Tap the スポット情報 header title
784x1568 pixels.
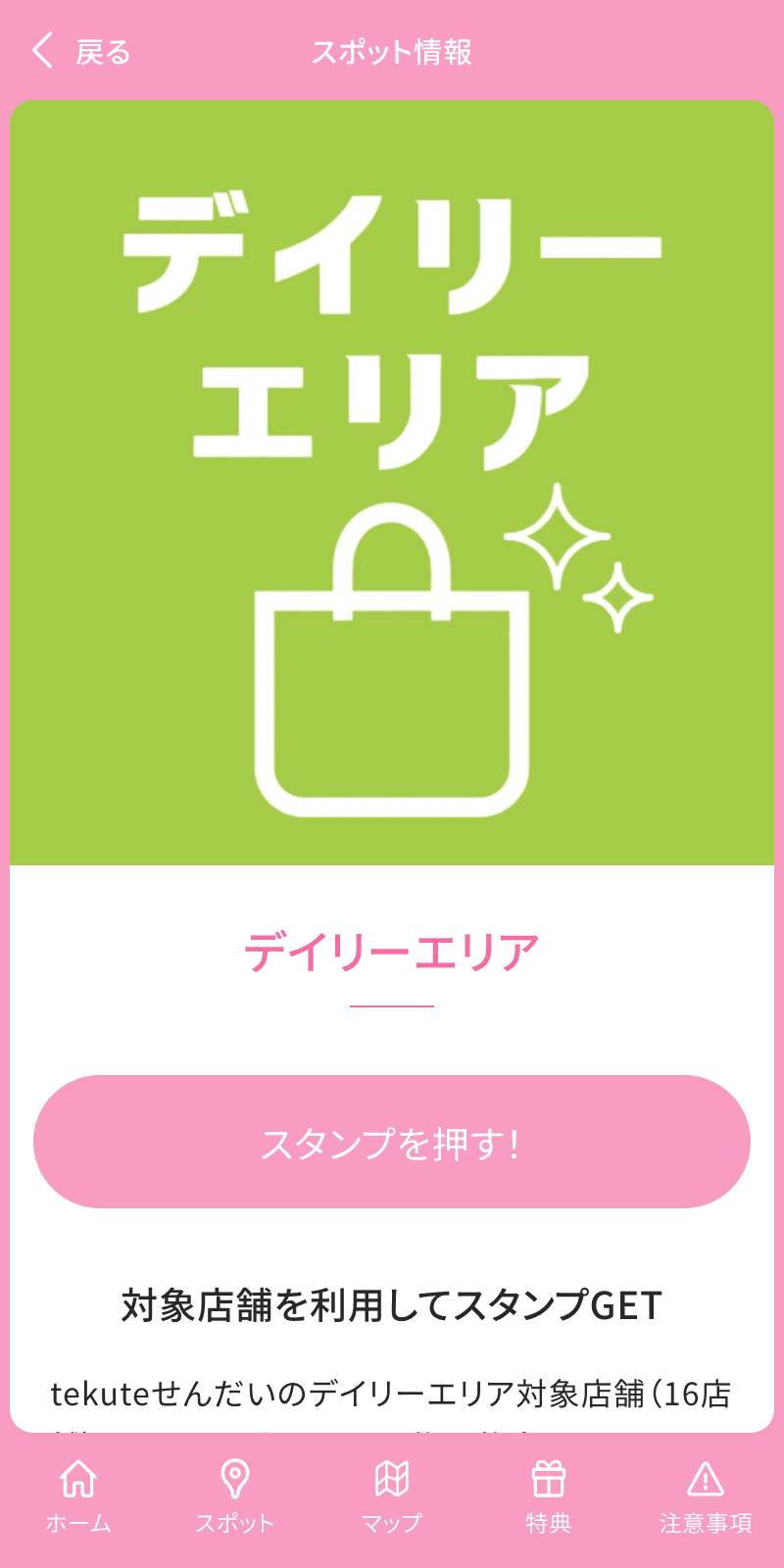[392, 55]
